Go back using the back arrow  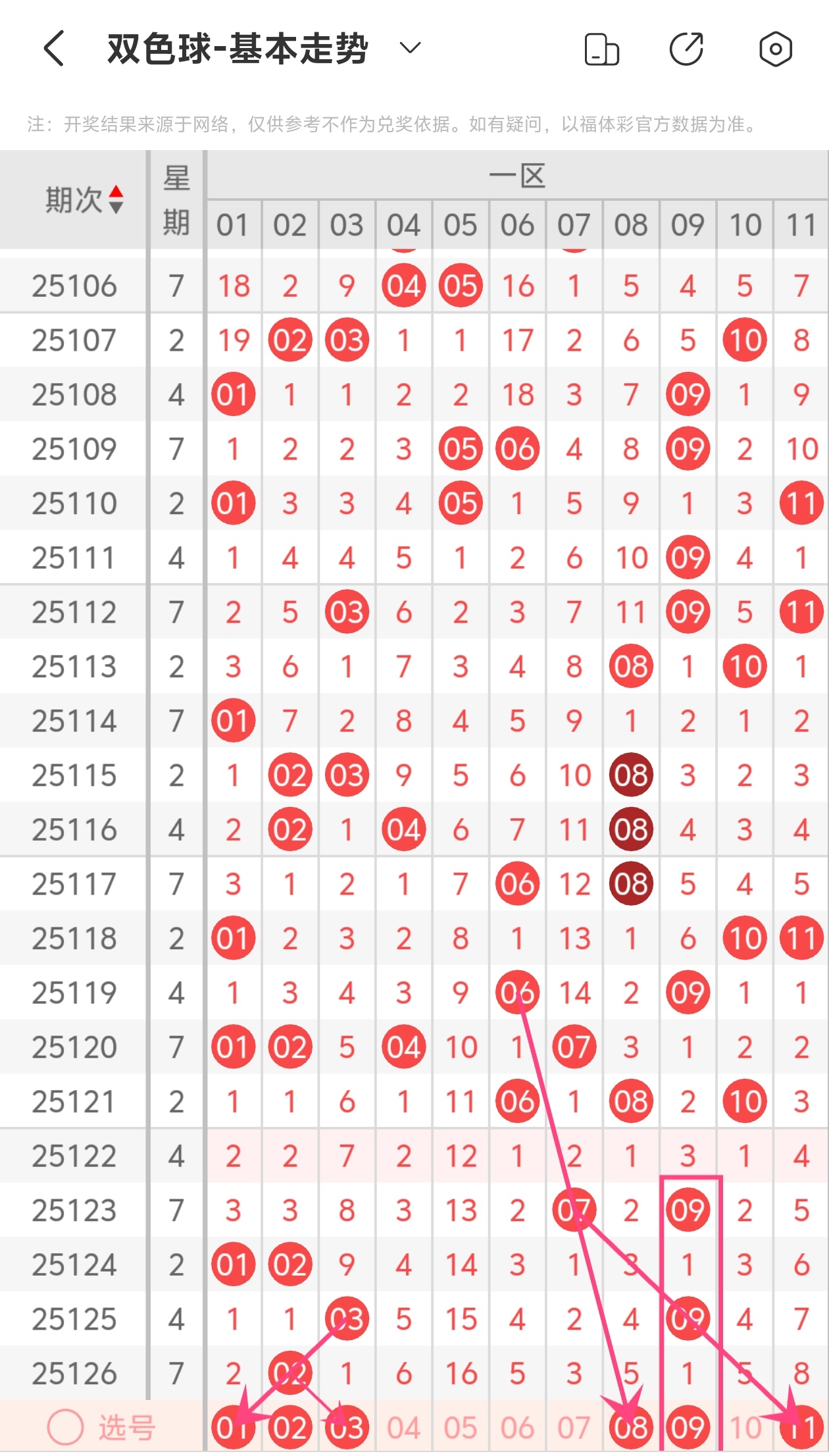pos(54,49)
